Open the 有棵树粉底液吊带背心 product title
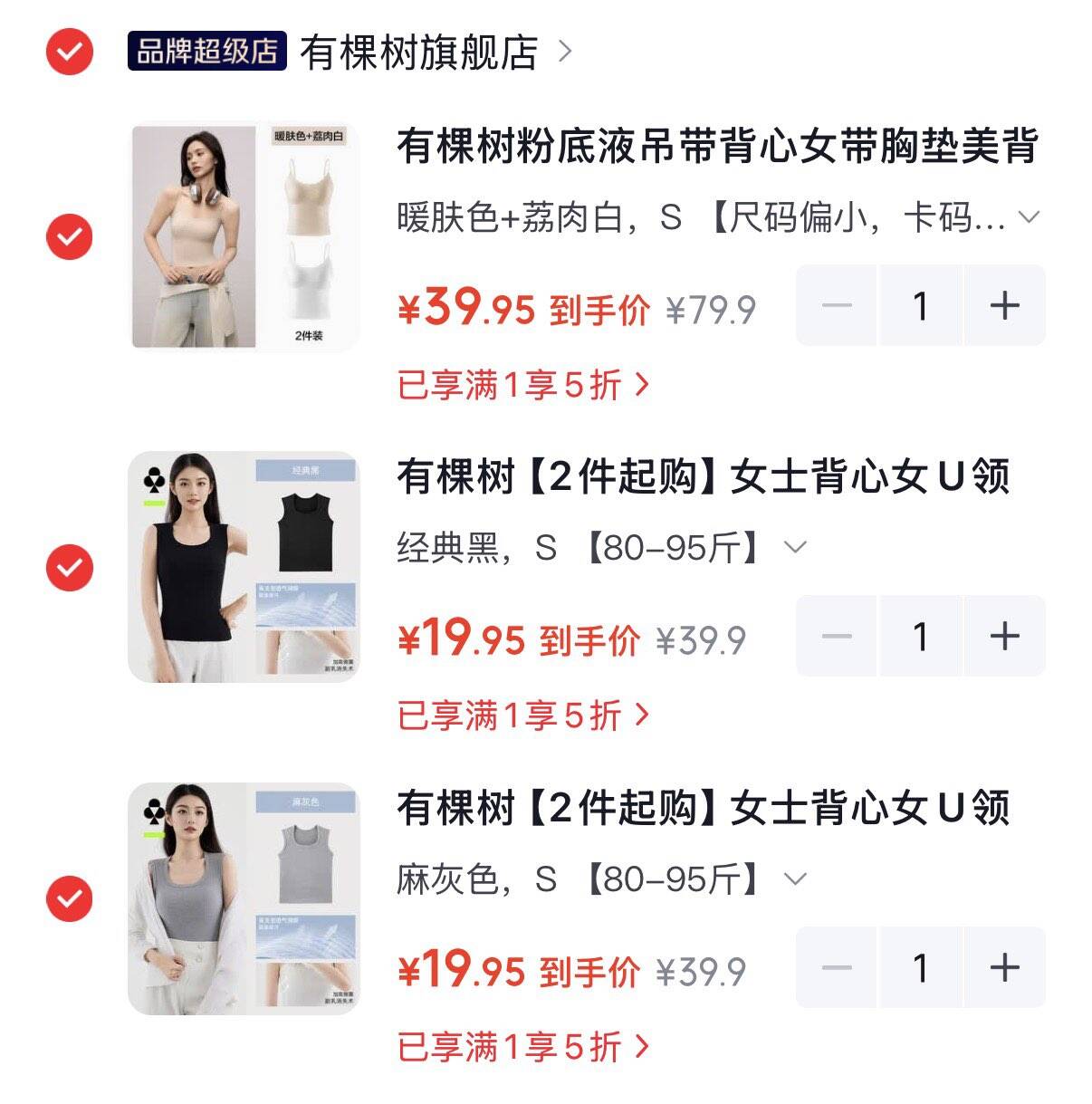1092x1104 pixels. pyautogui.click(x=717, y=146)
